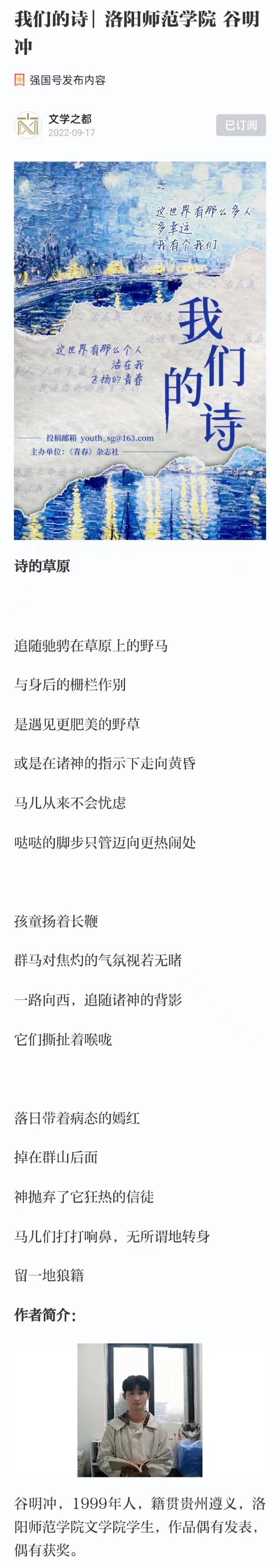Screen dimensions: 280x1568
Task: Tap the 已订阅 subscribe button
Action: (x=240, y=125)
